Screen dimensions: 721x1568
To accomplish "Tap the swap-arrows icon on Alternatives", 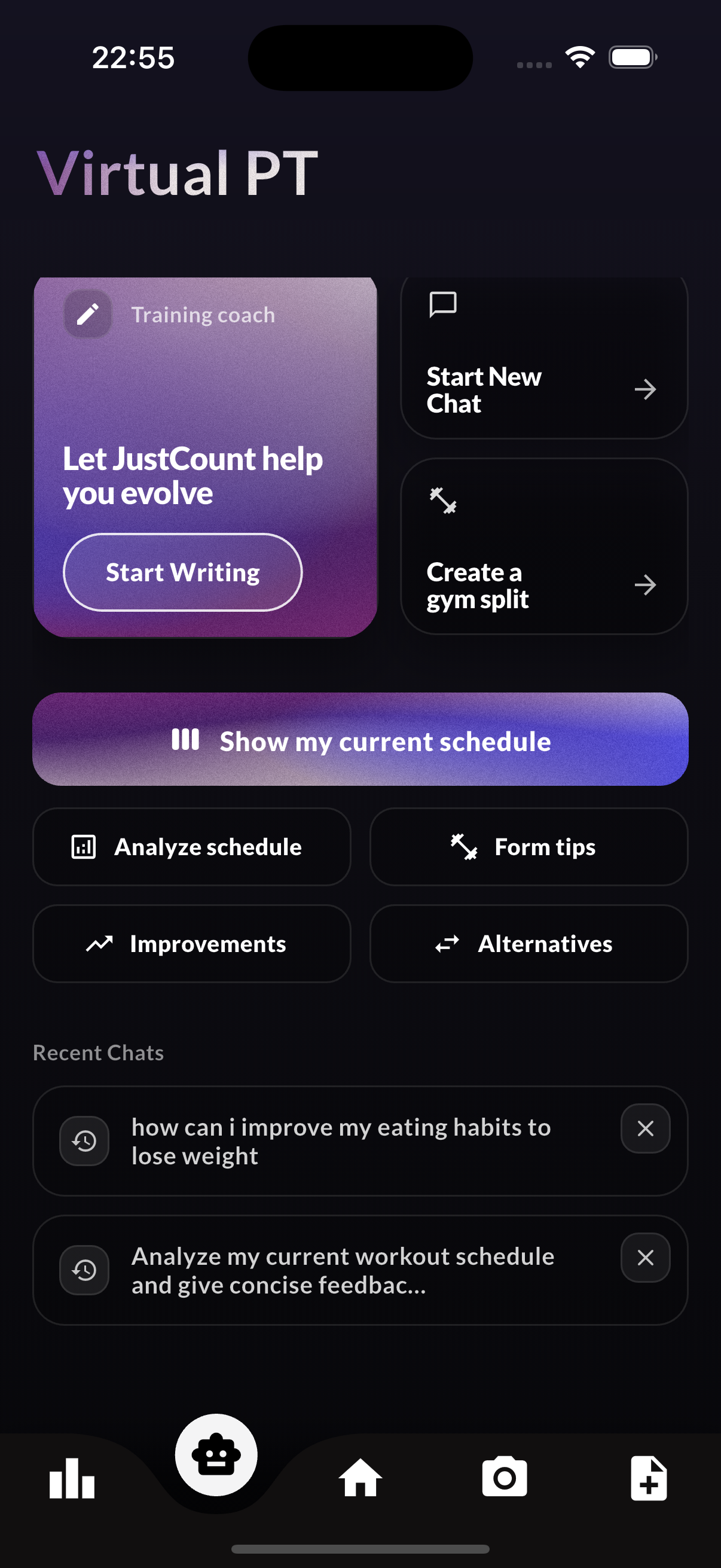I will coord(448,944).
